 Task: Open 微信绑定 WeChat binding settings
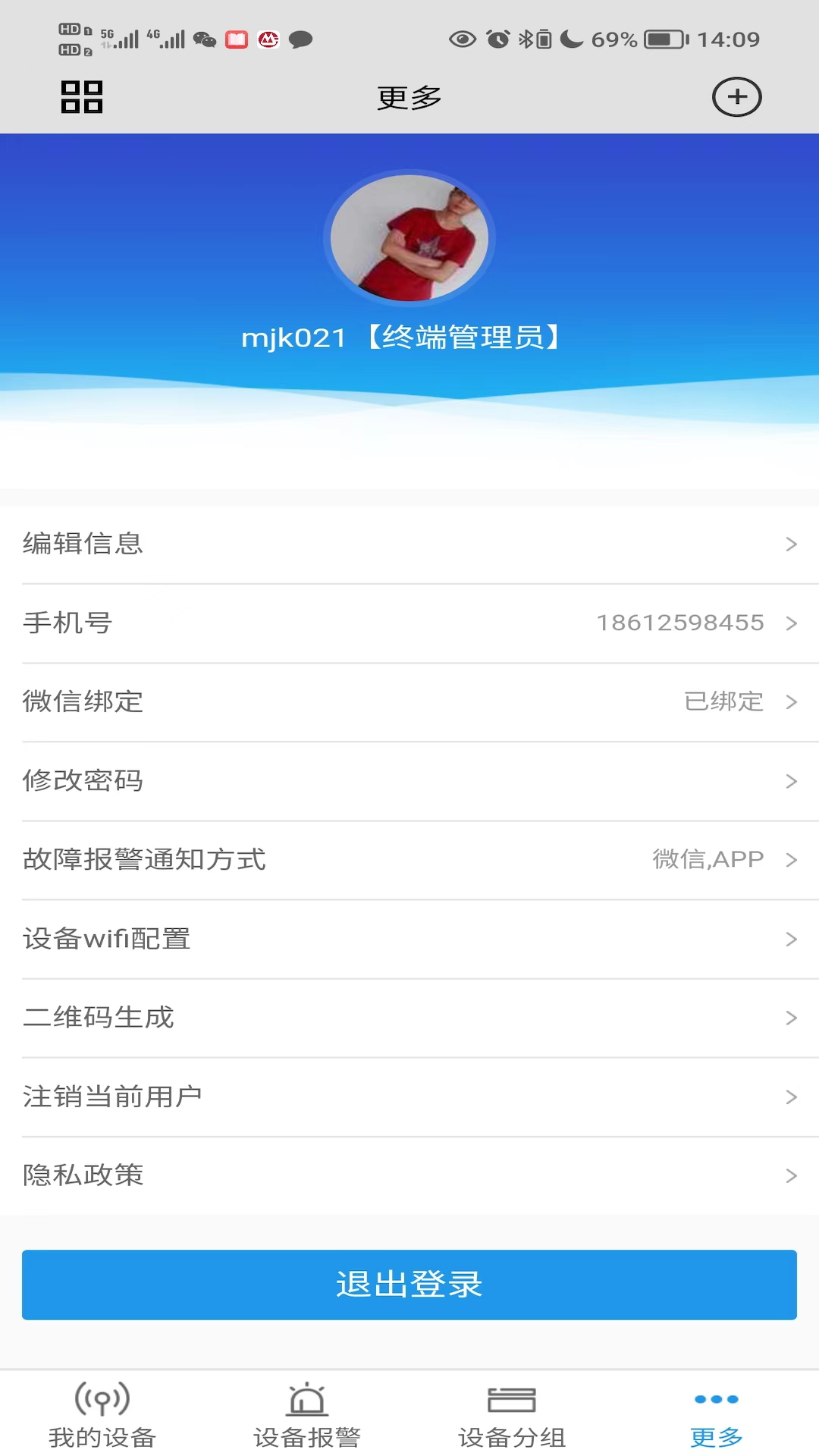click(409, 702)
